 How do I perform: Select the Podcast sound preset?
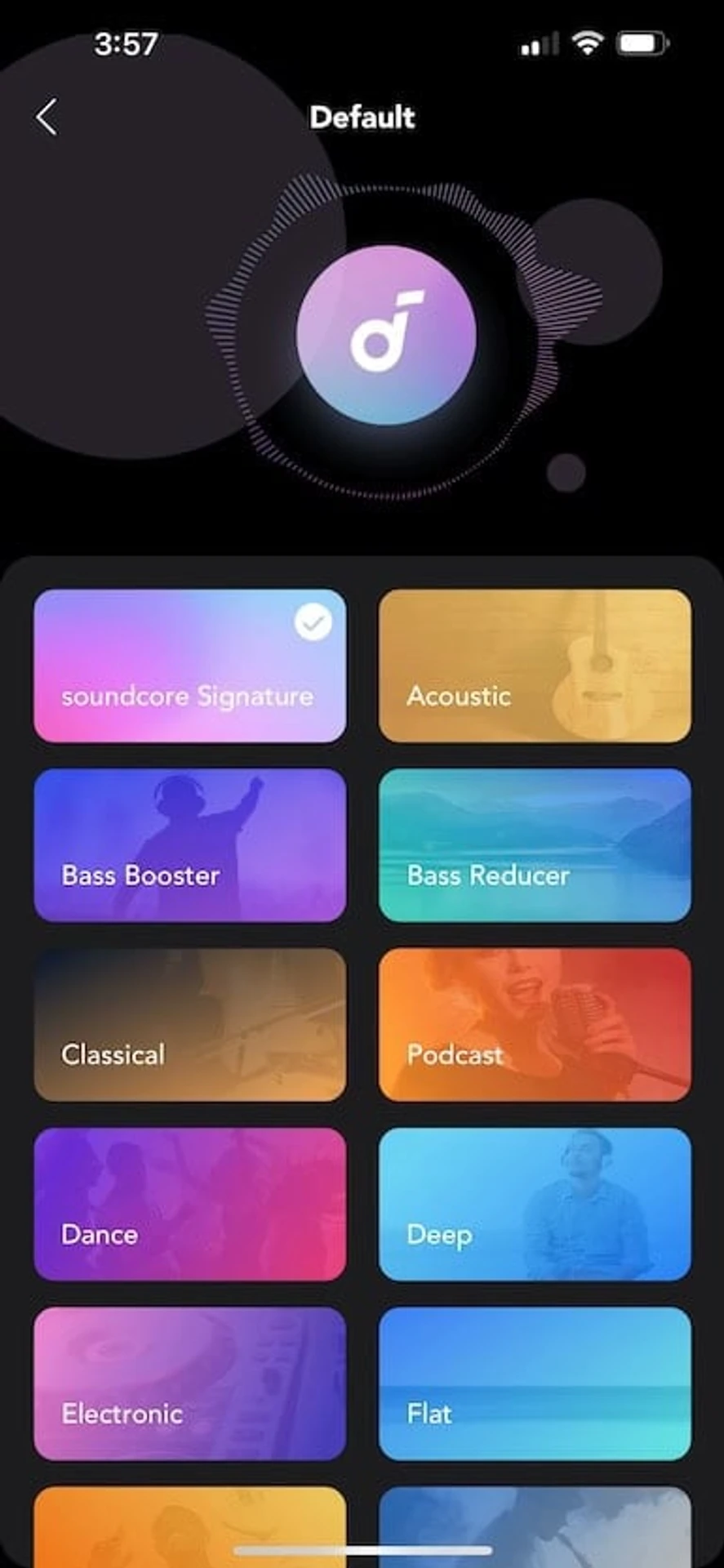[x=535, y=1025]
